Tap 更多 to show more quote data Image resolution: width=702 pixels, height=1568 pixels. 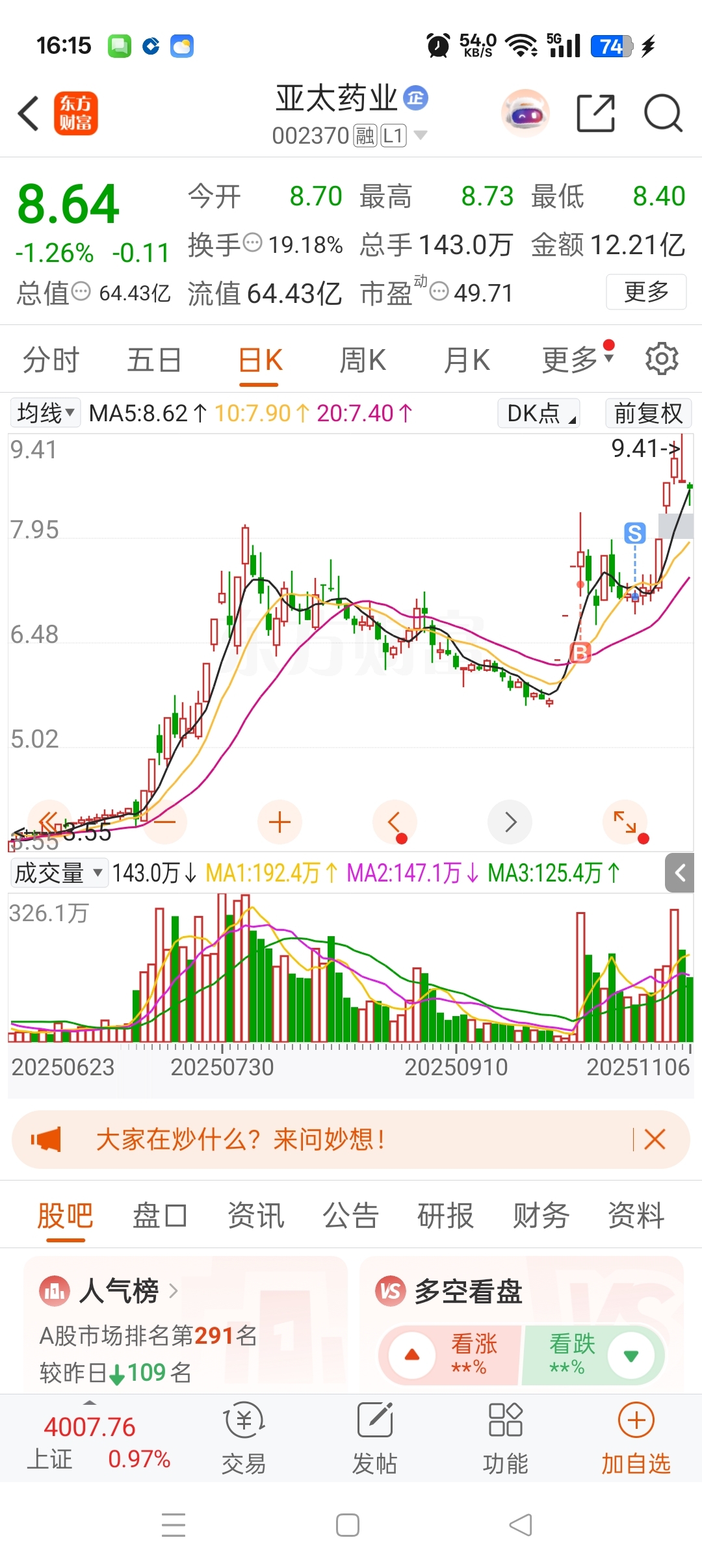click(645, 292)
